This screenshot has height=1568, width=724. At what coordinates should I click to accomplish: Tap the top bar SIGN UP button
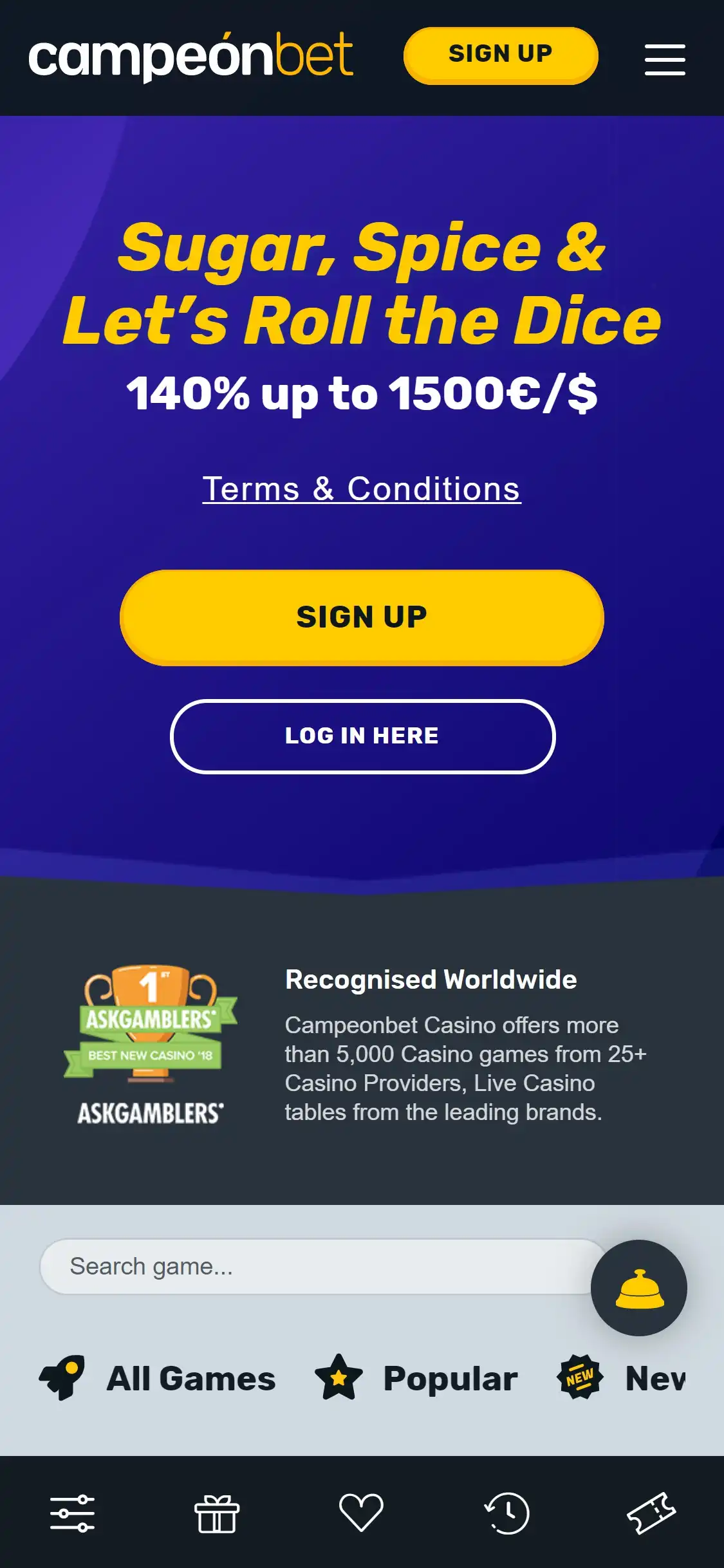click(x=500, y=55)
